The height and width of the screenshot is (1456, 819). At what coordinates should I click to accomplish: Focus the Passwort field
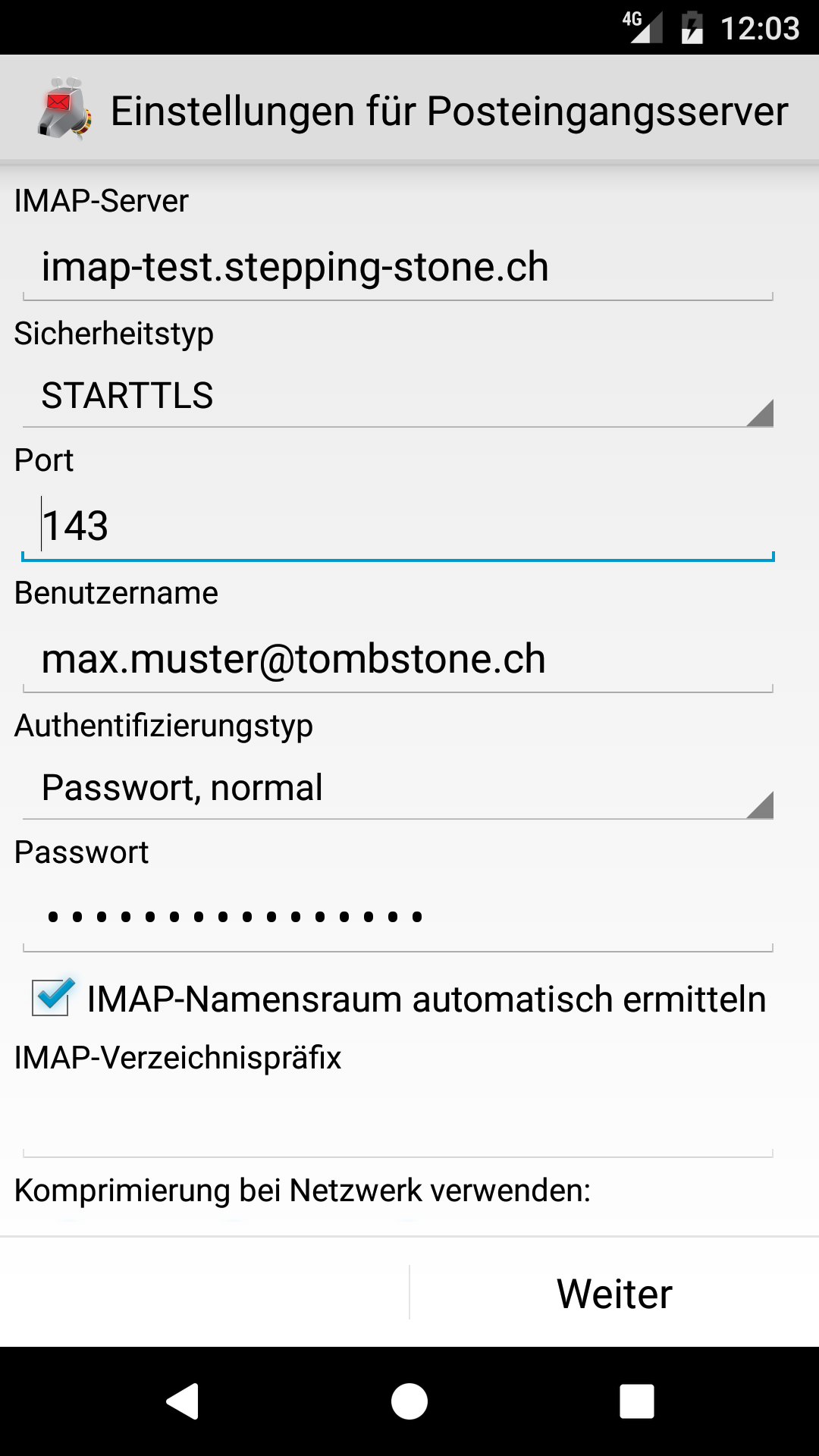pos(398,918)
